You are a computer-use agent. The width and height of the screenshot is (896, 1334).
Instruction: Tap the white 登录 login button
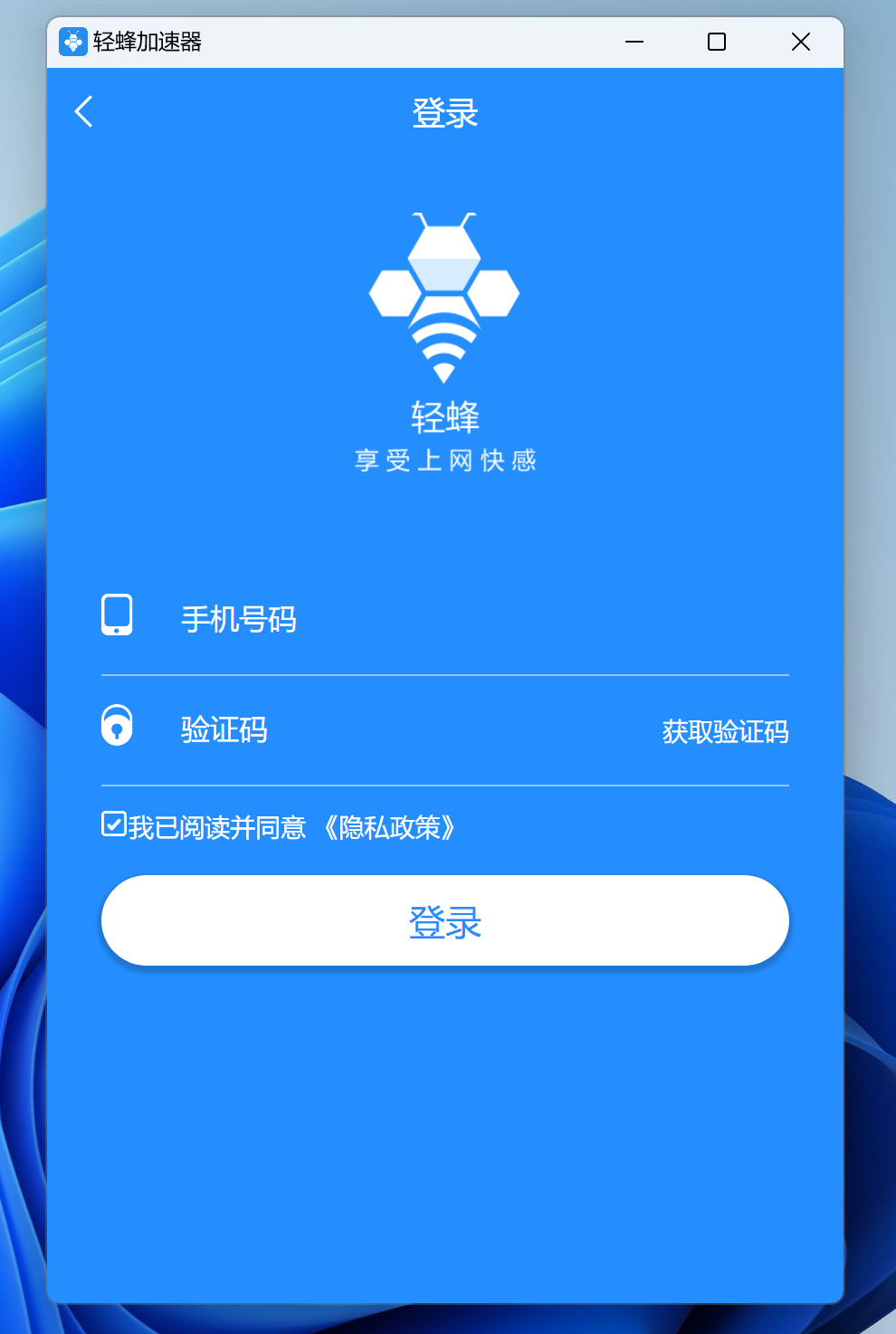point(444,920)
